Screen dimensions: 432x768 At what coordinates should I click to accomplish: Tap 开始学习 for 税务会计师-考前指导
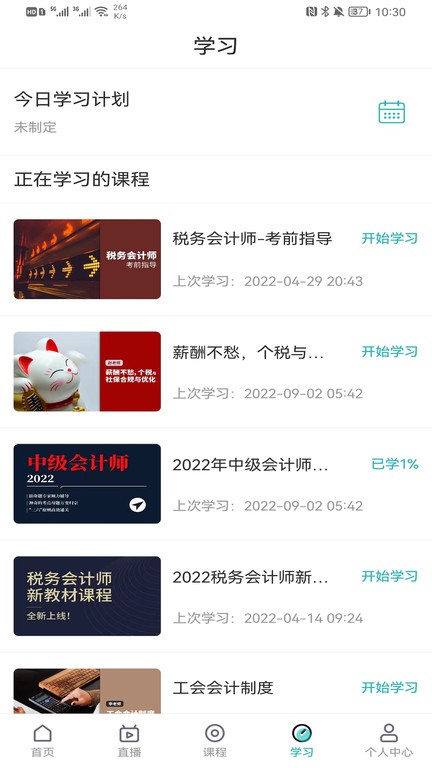click(389, 239)
